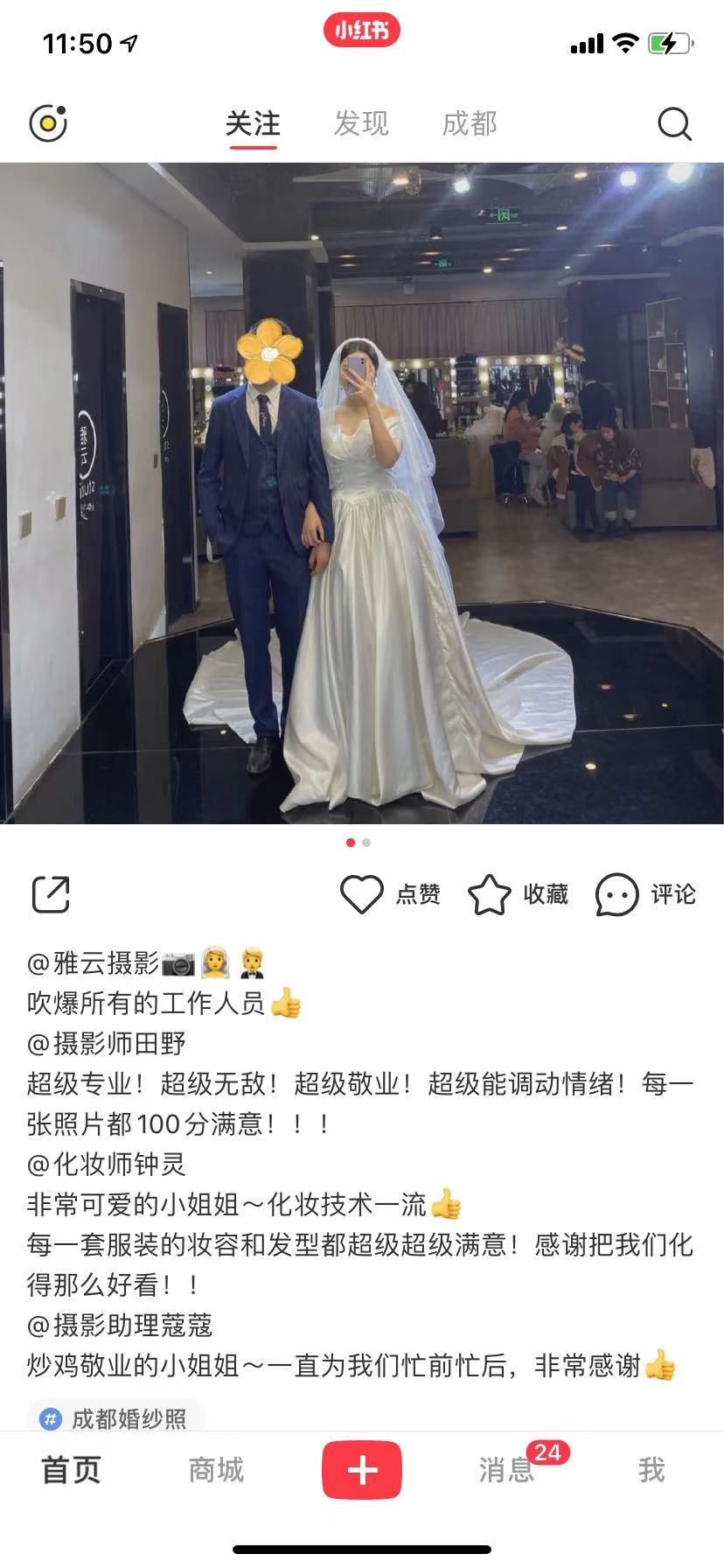Screen dimensions: 724x1568
Task: Switch to the 发现 tab
Action: tap(361, 123)
